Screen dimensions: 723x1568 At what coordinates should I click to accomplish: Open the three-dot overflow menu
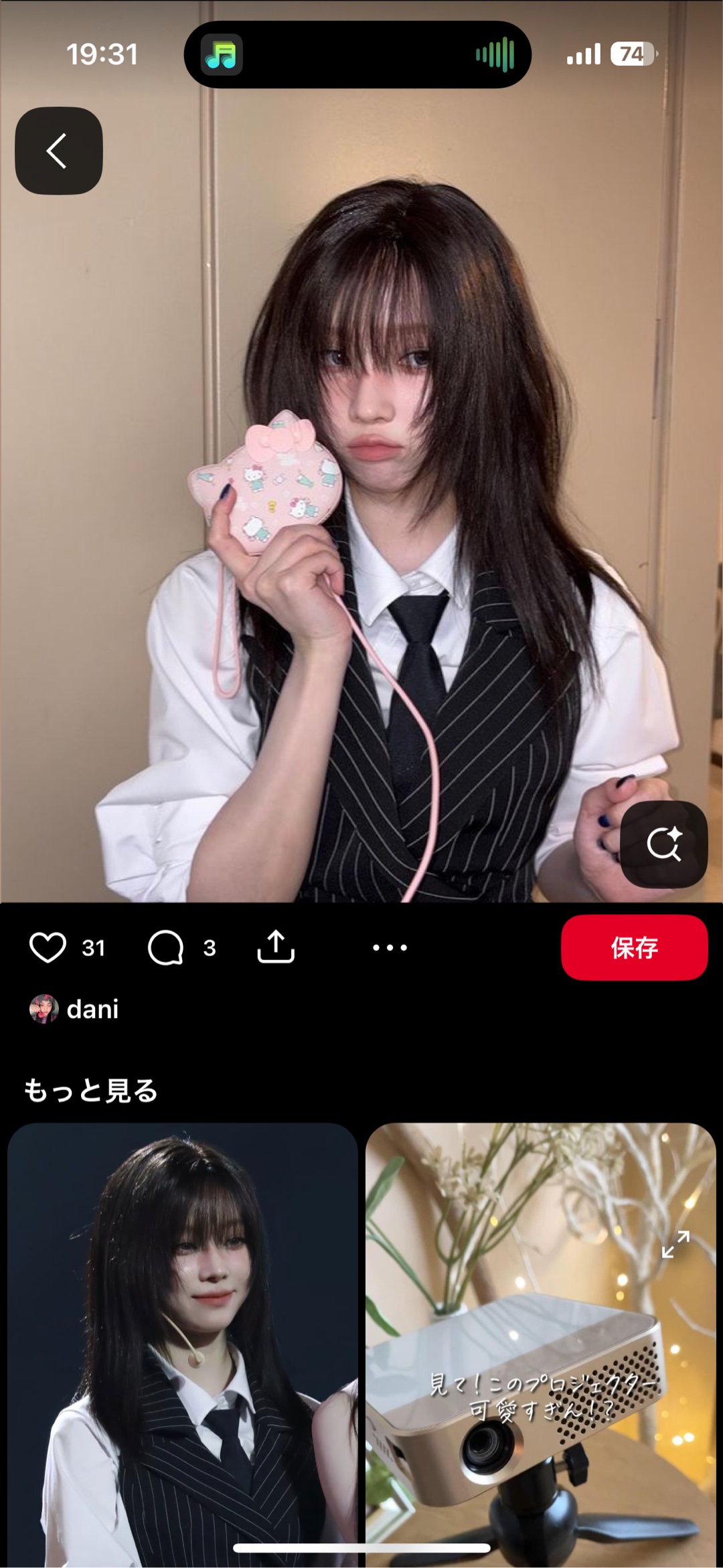pos(390,947)
